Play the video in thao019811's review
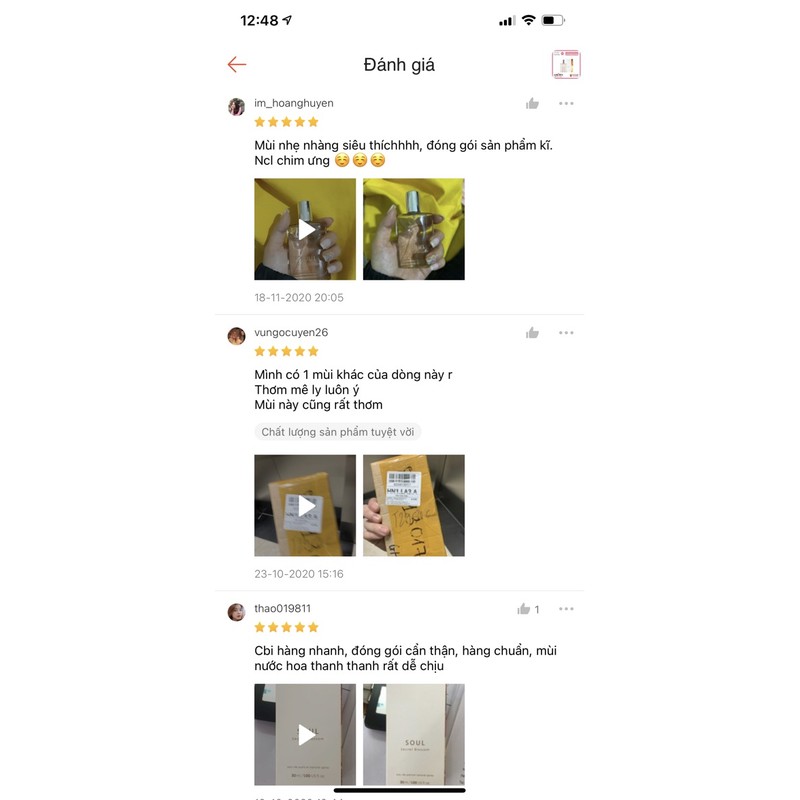The height and width of the screenshot is (800, 800). click(x=305, y=734)
